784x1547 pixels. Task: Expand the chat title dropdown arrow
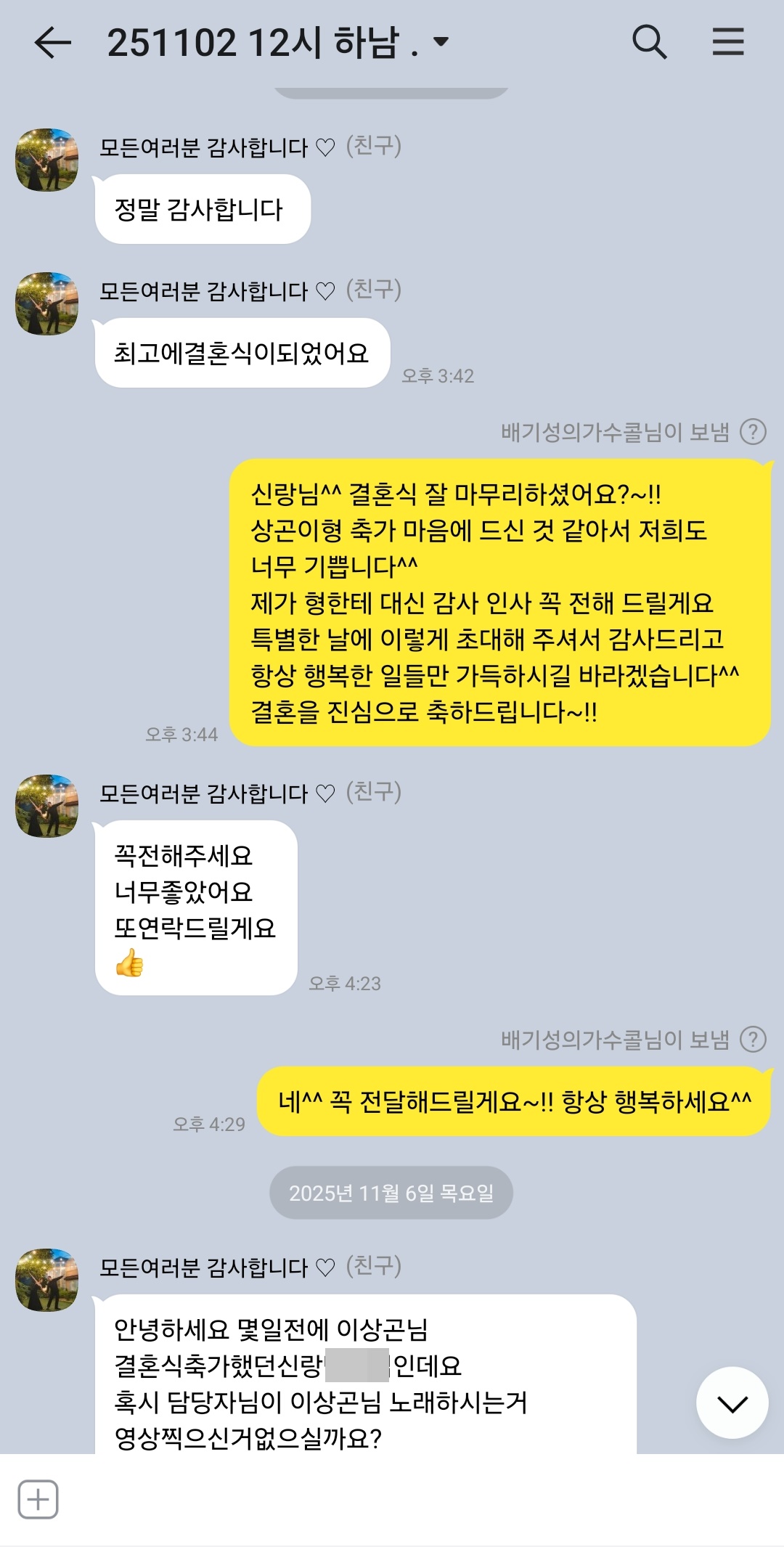pos(441,42)
